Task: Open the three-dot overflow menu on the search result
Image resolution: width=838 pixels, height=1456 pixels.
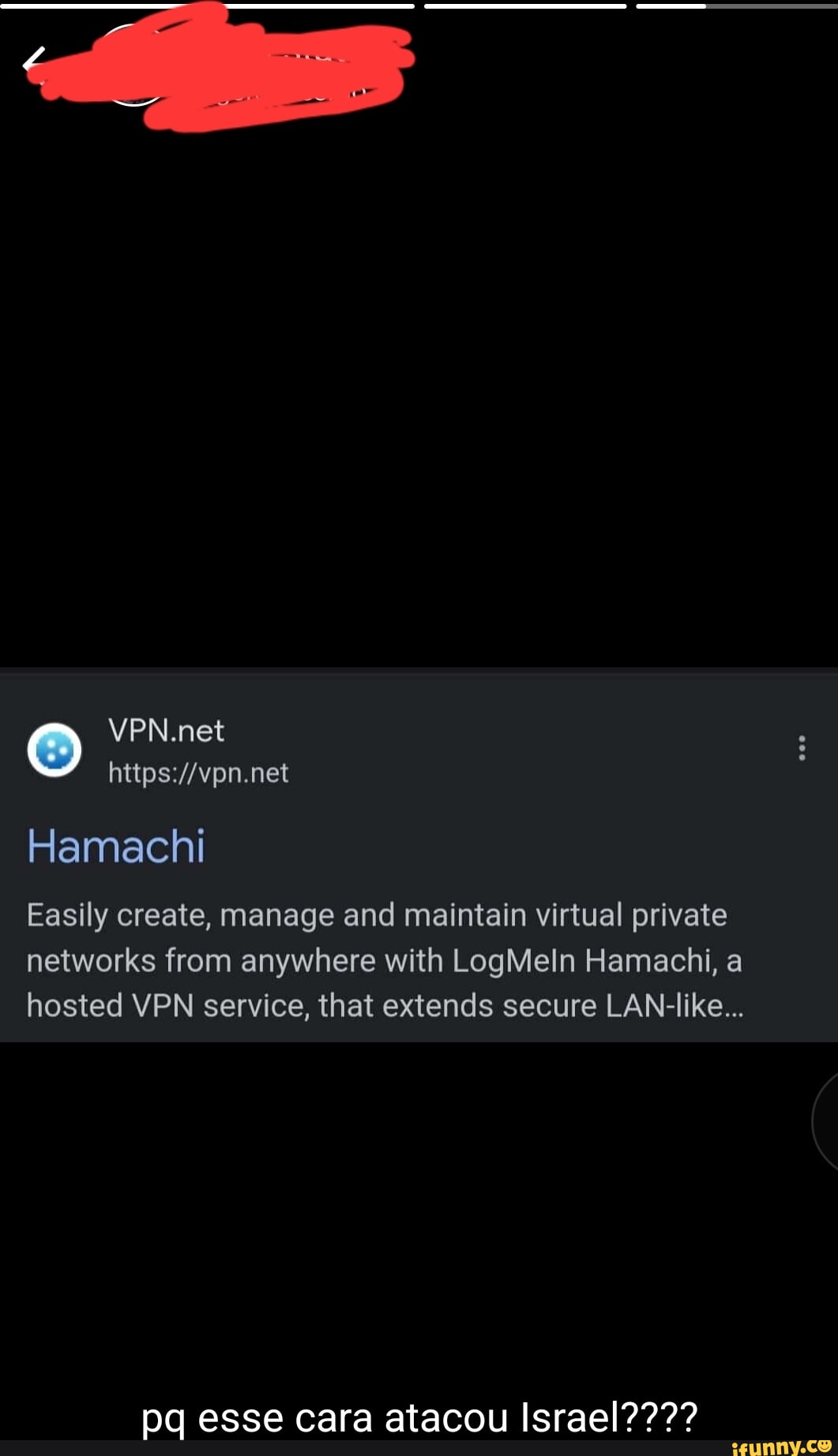Action: [802, 749]
